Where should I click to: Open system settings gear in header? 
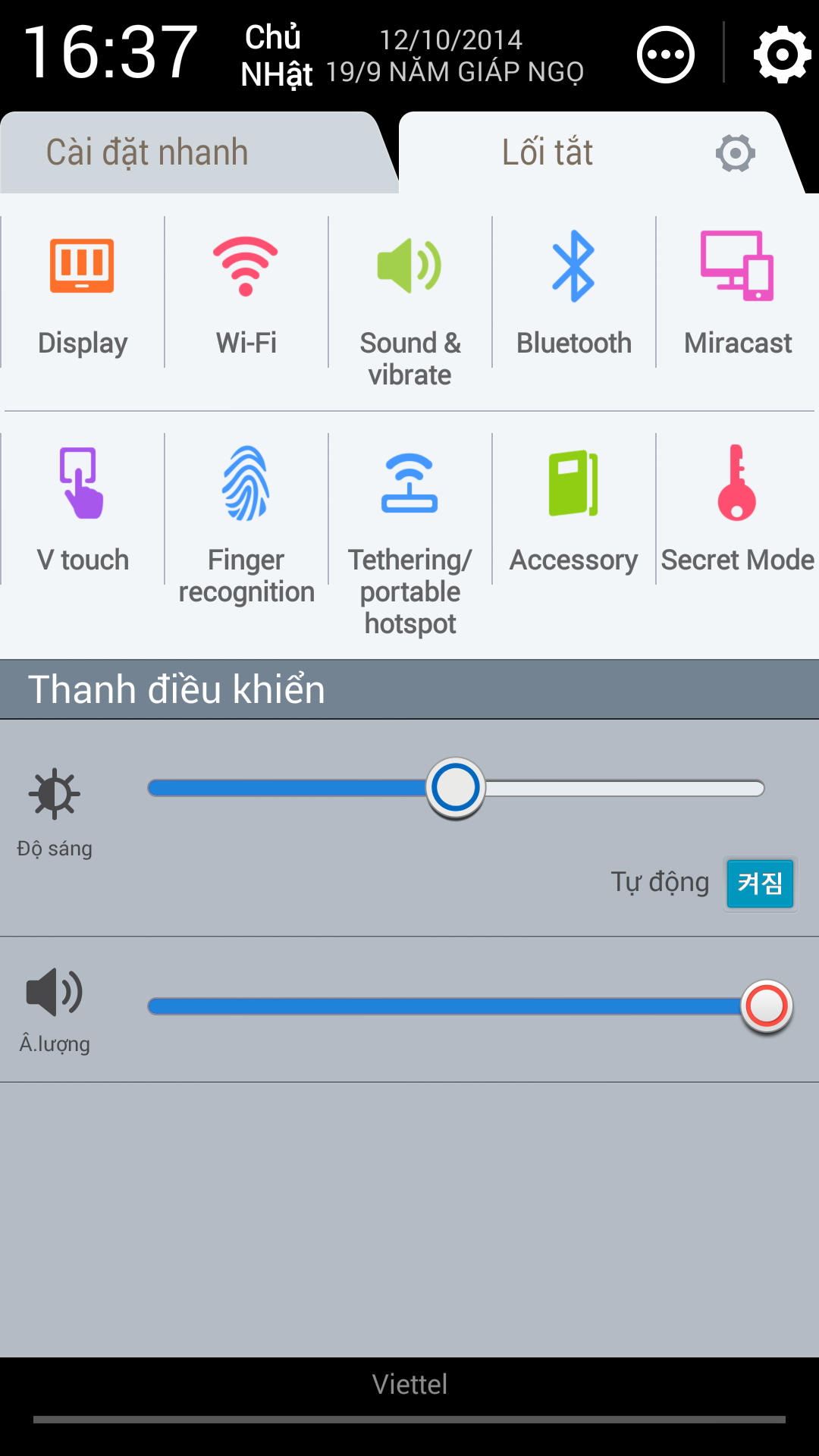click(782, 55)
